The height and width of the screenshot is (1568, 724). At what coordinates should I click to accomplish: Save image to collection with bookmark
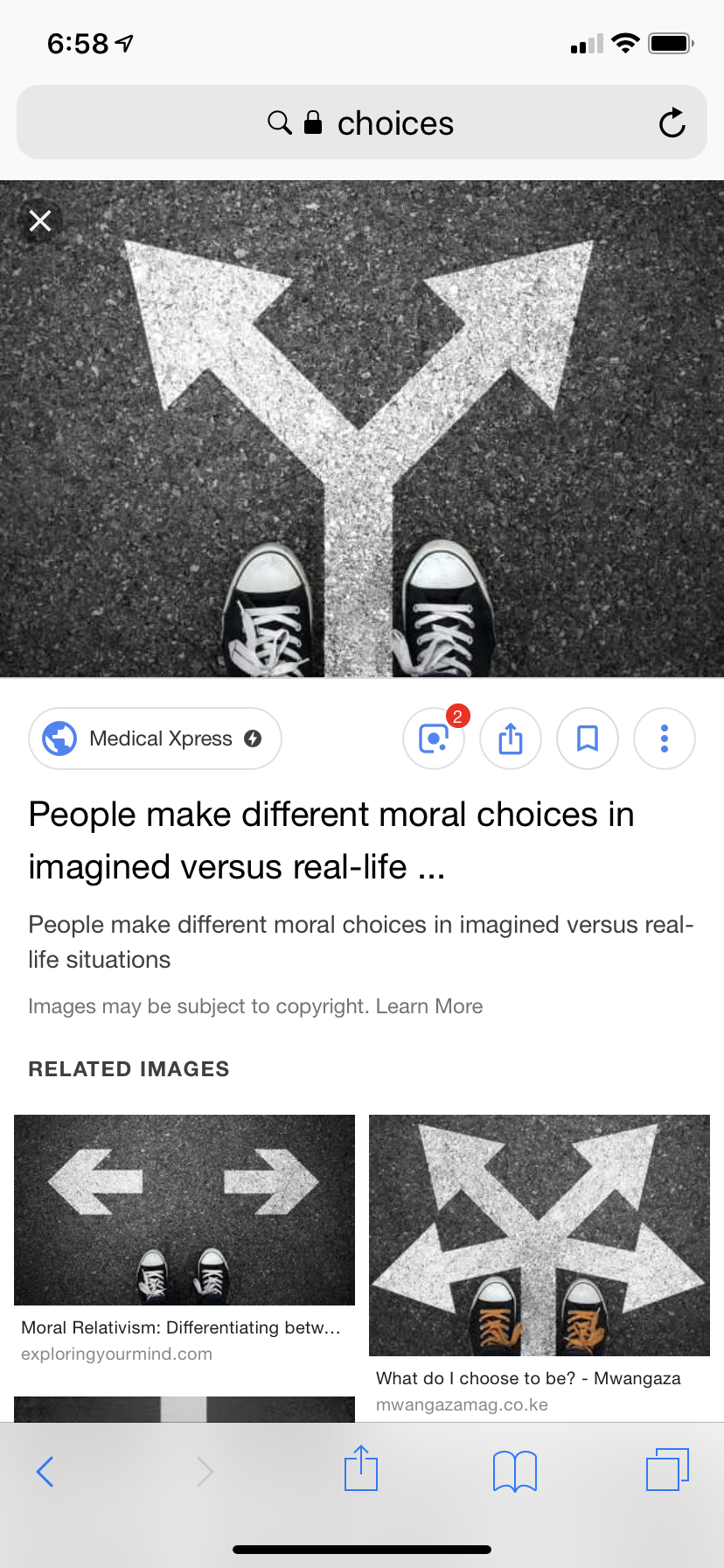pos(588,738)
